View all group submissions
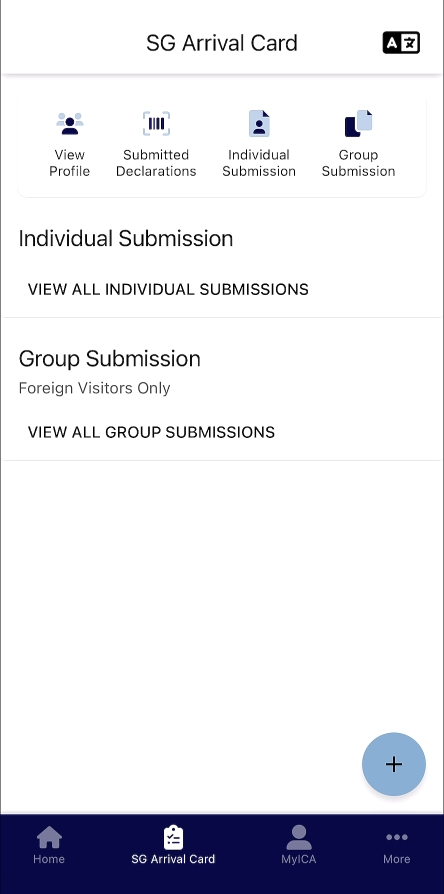The height and width of the screenshot is (894, 444). click(151, 432)
